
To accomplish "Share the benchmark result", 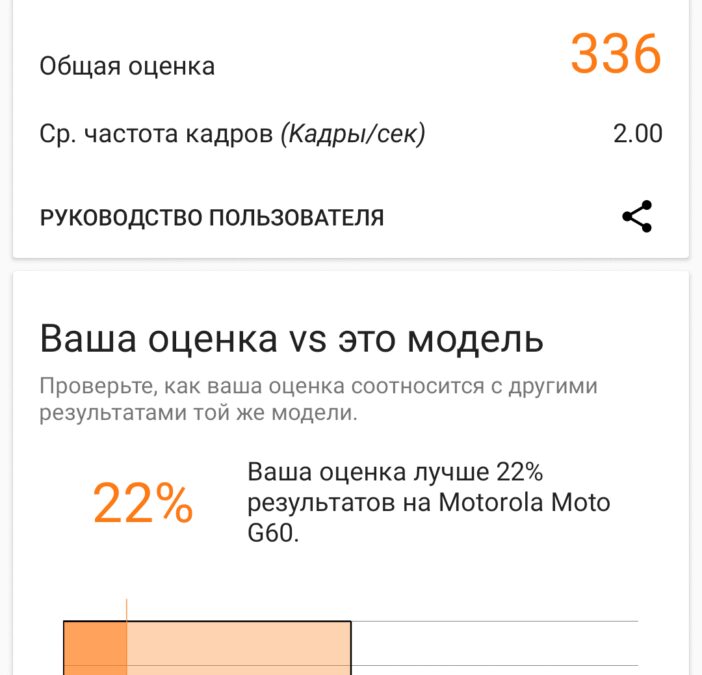I will click(x=637, y=216).
